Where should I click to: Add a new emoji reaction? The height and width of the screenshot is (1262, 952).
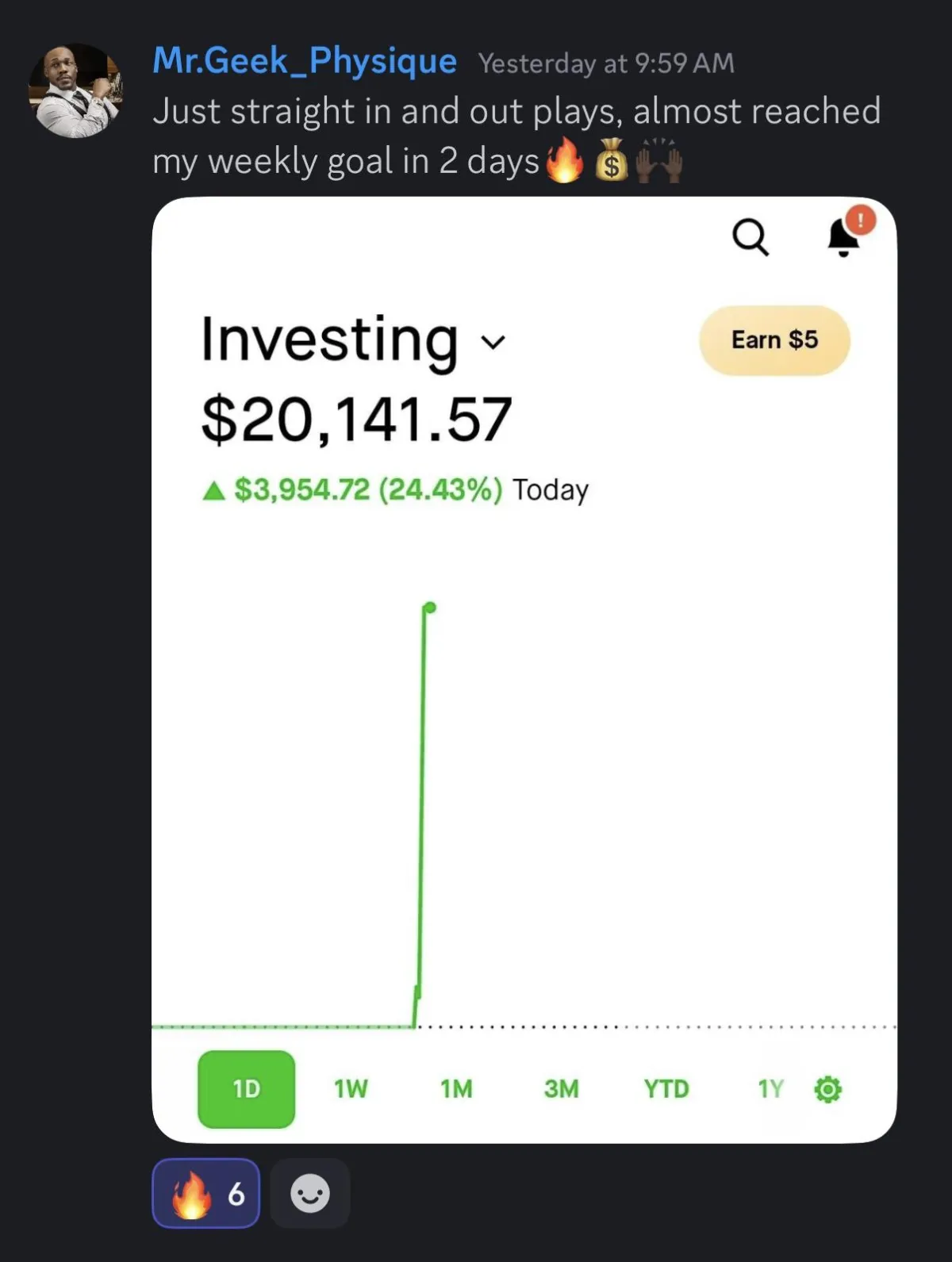(309, 1193)
